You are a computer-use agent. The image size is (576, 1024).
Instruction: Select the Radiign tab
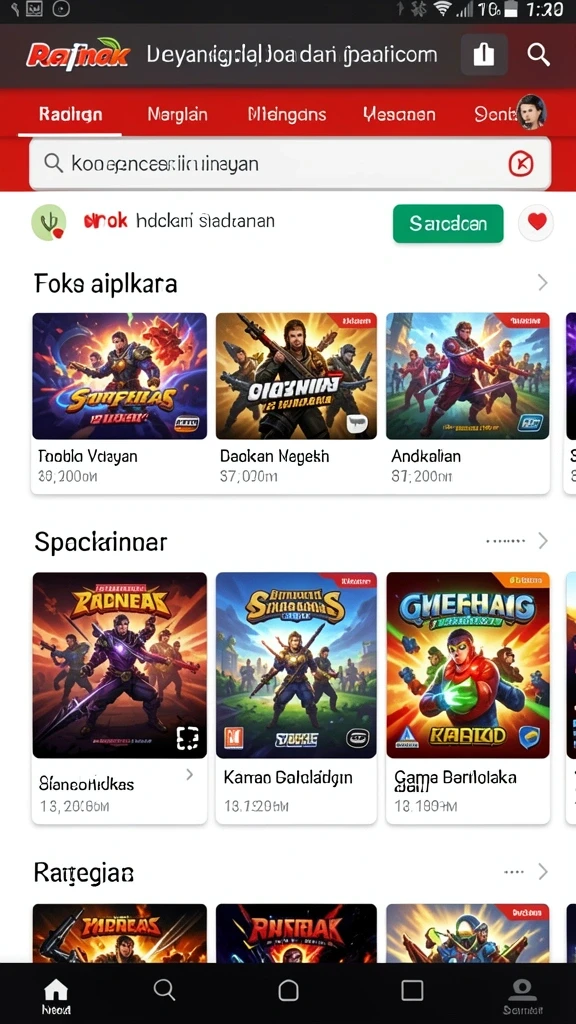(71, 115)
